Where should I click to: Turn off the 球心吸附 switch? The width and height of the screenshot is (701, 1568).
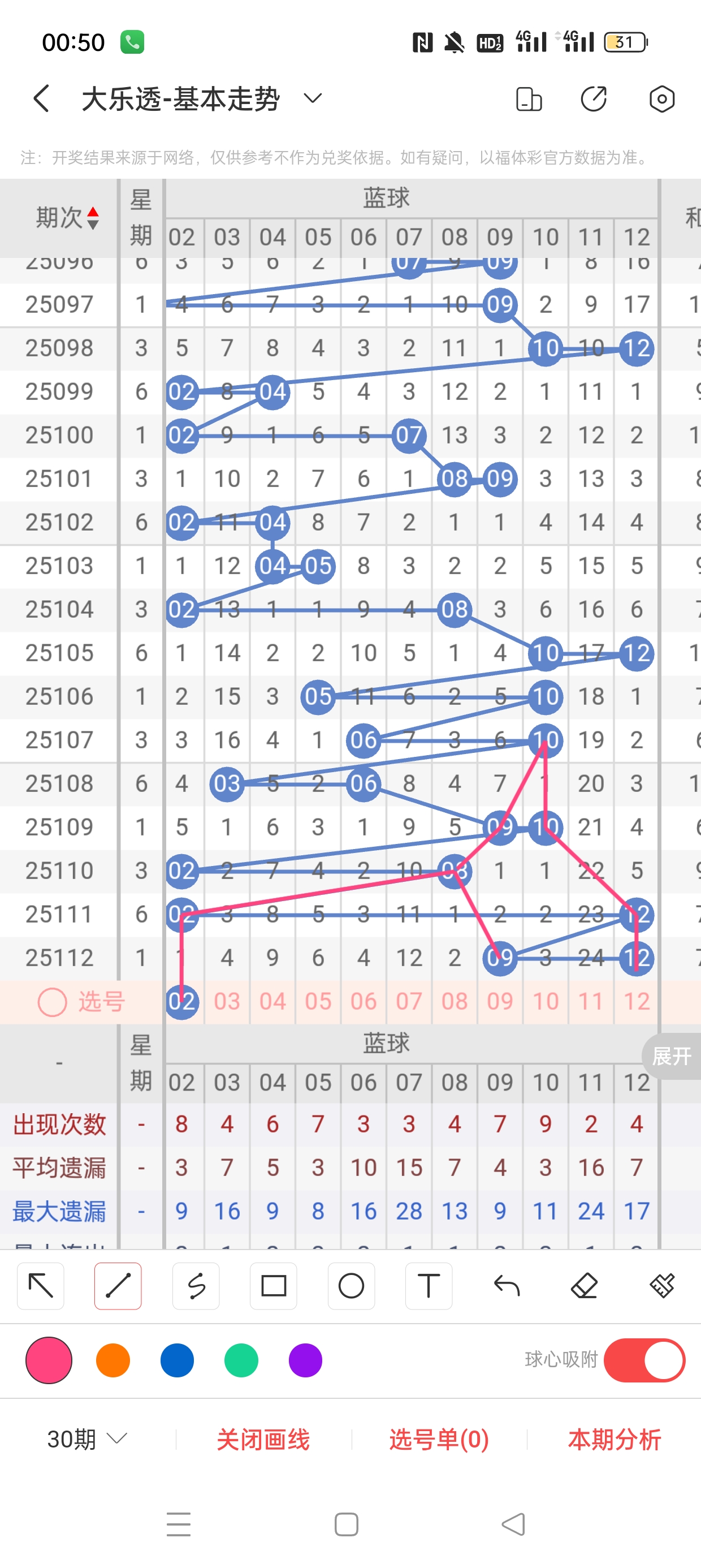point(644,1360)
